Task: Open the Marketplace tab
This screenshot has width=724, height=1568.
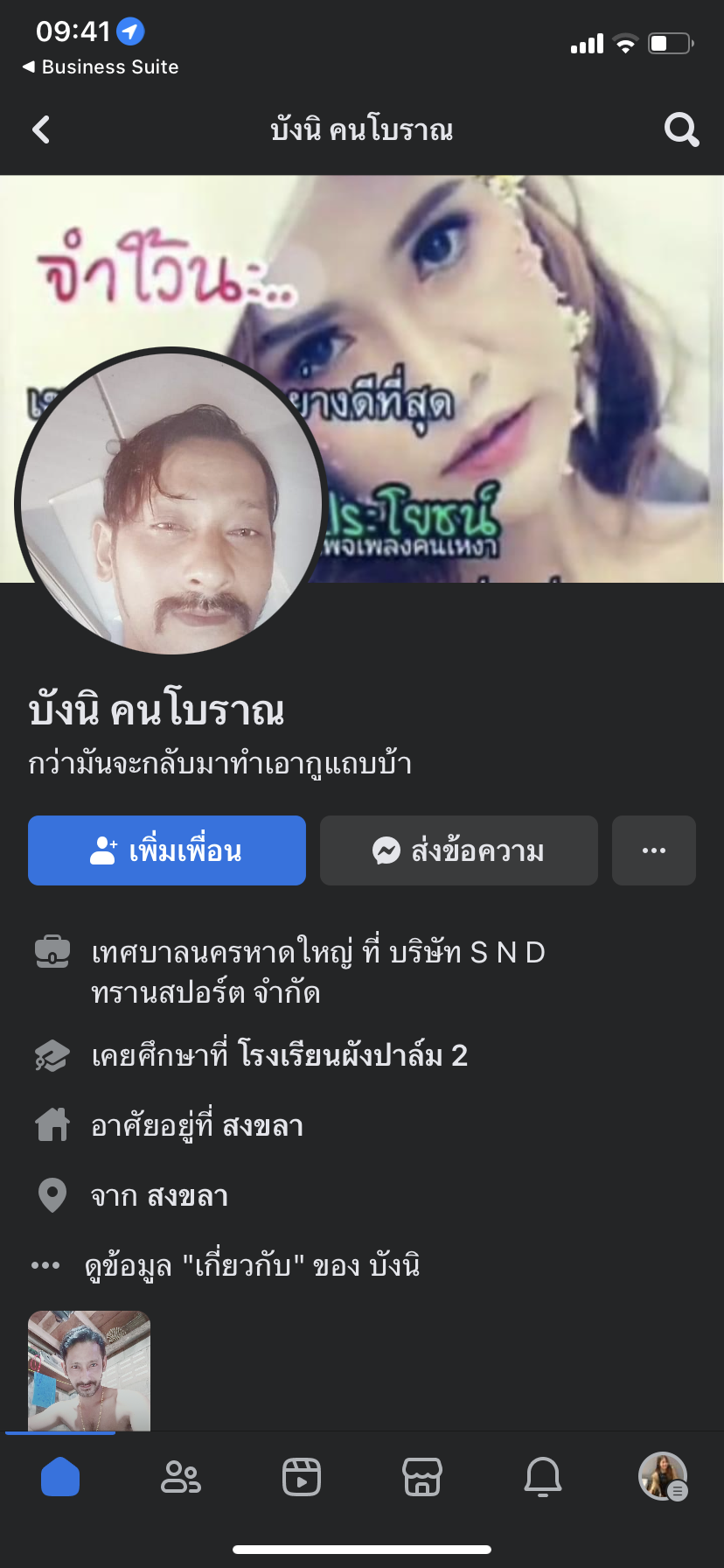Action: coord(422,1477)
